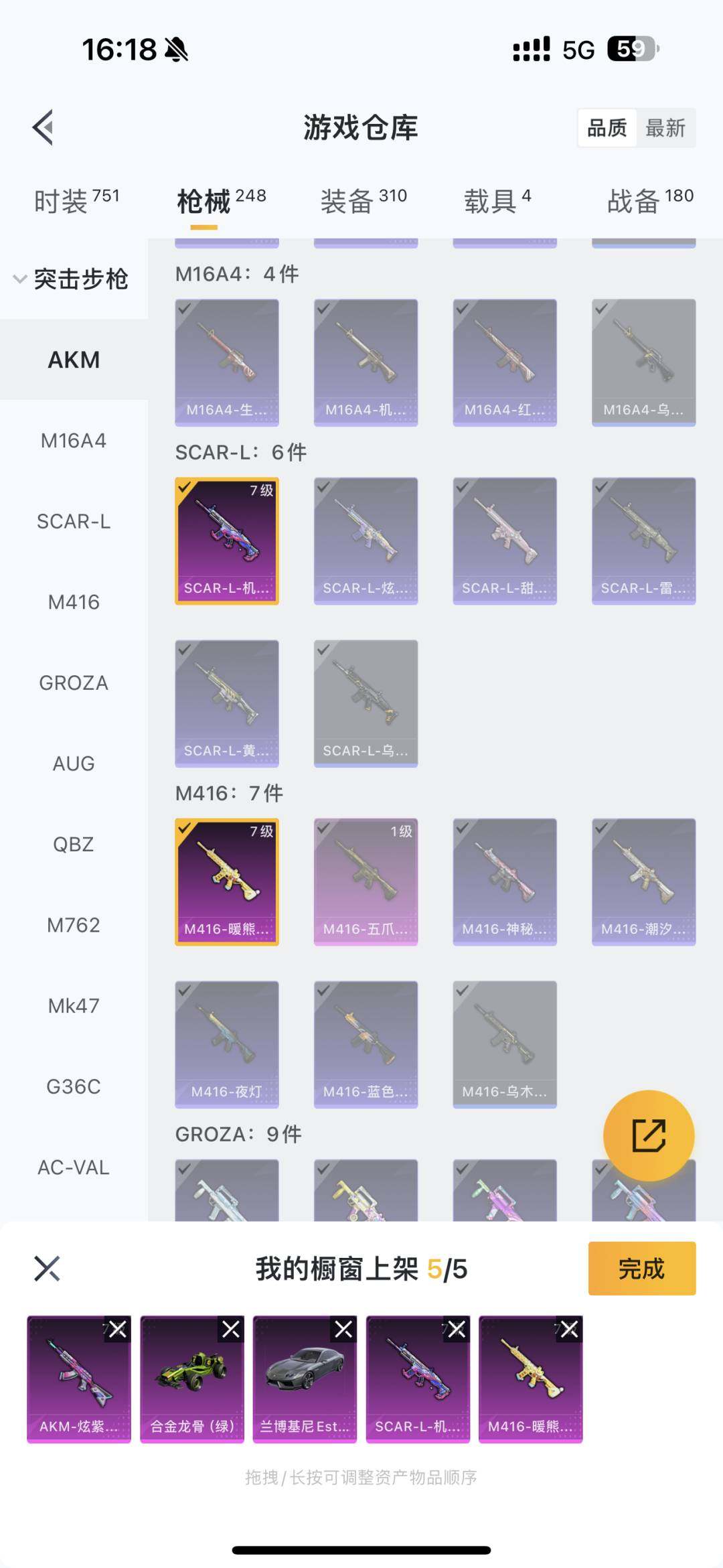The width and height of the screenshot is (723, 1568).
Task: Remove 合金龙骨 (绿) from the showcase
Action: pos(231,1329)
